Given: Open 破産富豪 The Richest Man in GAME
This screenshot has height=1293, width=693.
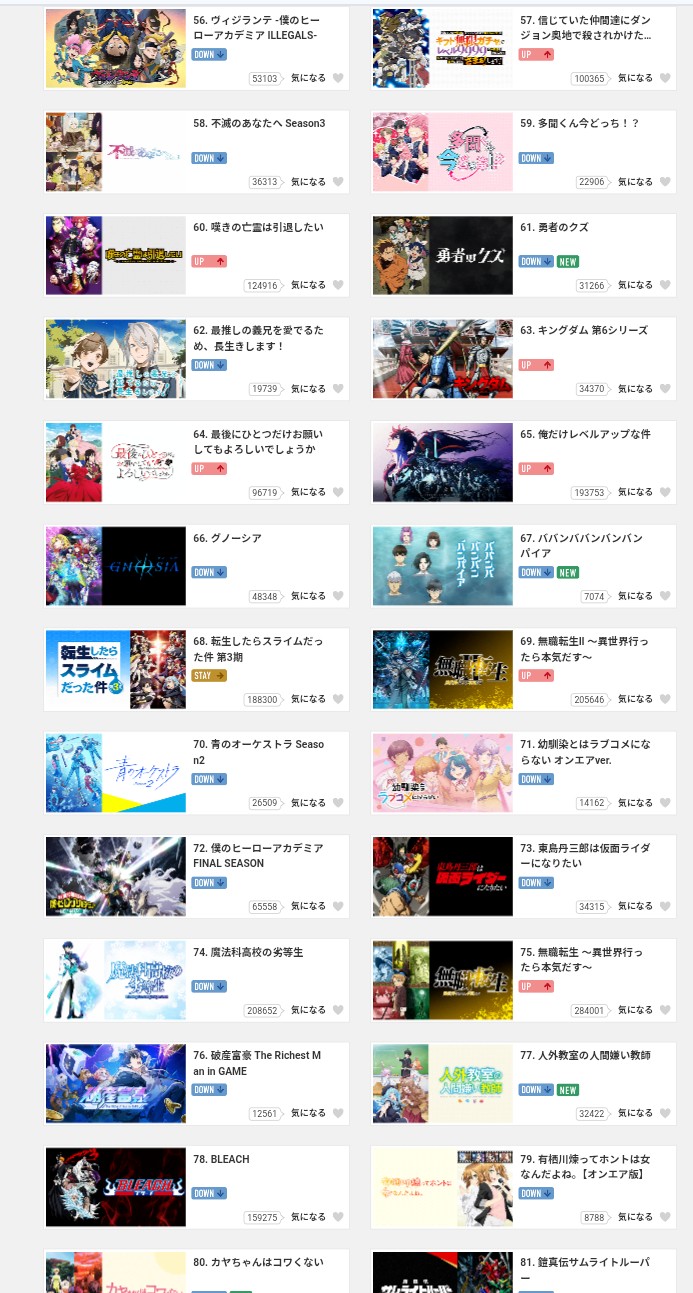Looking at the screenshot, I should tap(257, 1063).
